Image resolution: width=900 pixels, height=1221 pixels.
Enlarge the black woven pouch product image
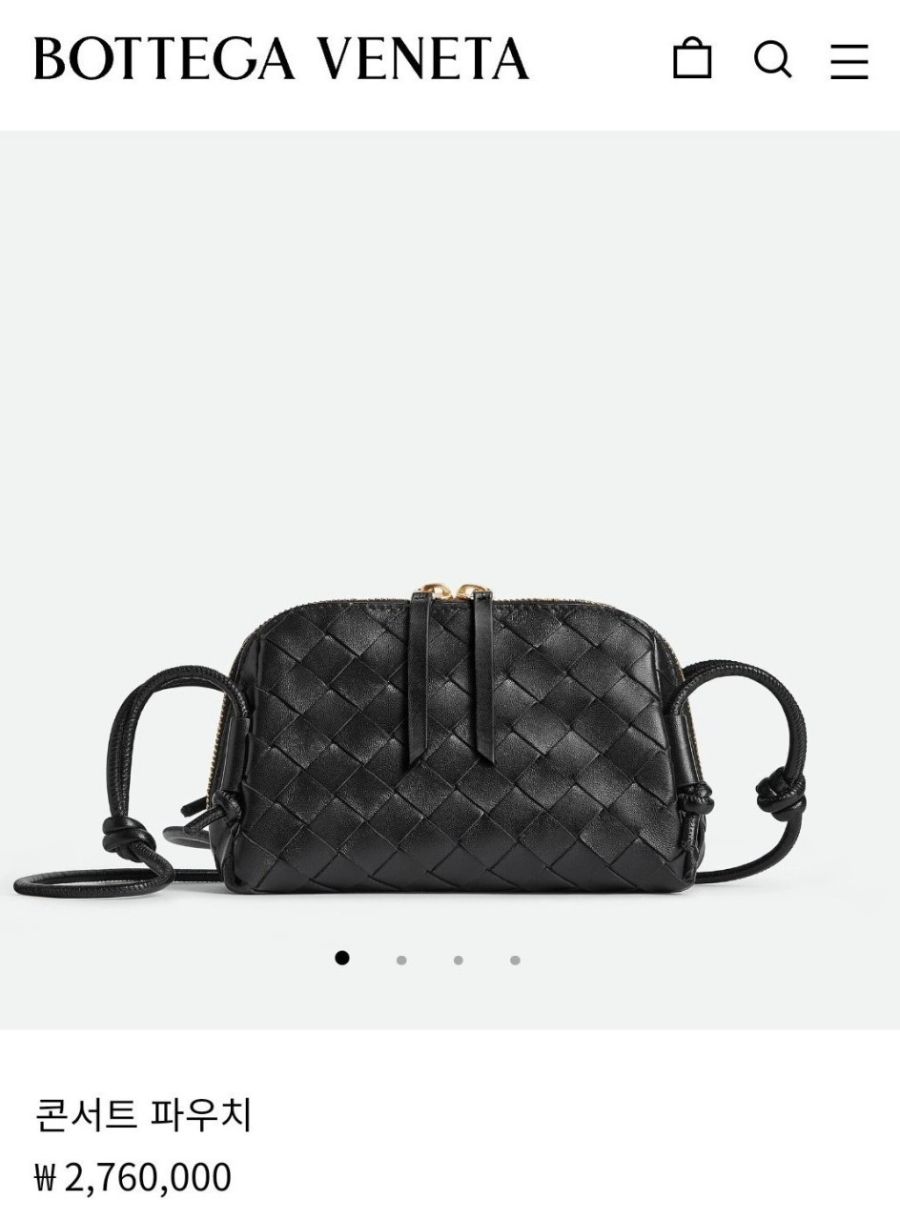tap(450, 740)
